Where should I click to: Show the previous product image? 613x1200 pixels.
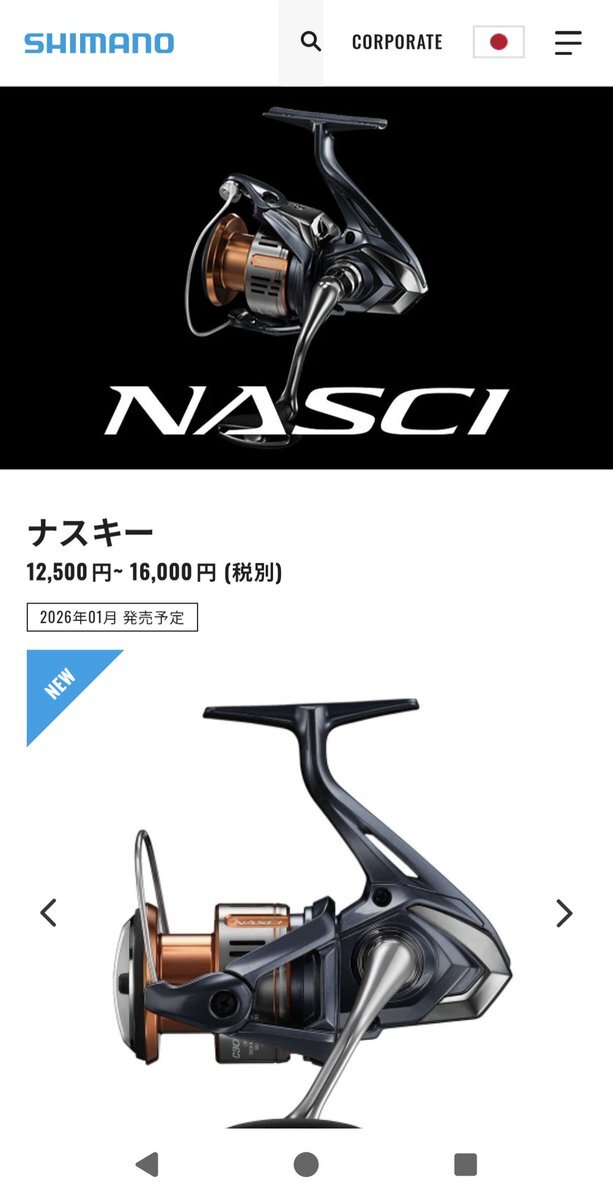point(48,913)
